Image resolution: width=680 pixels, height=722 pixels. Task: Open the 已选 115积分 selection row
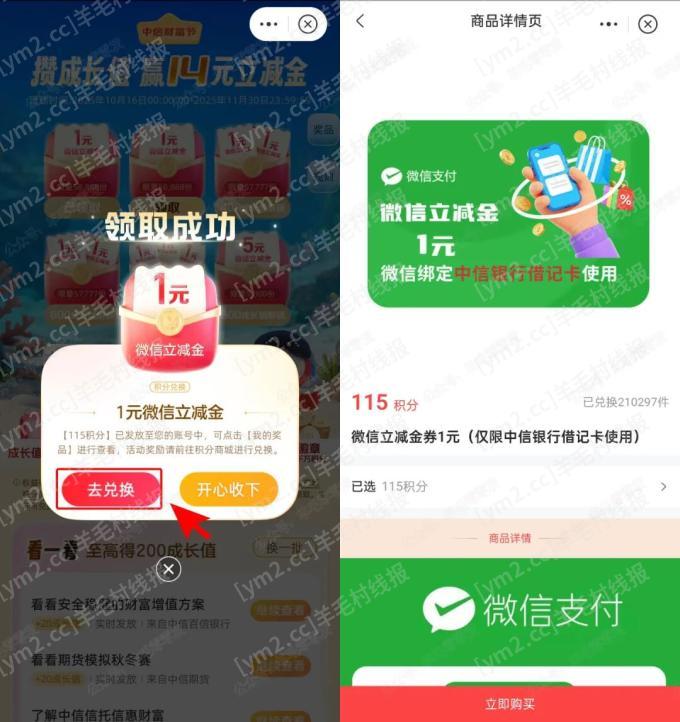[x=510, y=486]
